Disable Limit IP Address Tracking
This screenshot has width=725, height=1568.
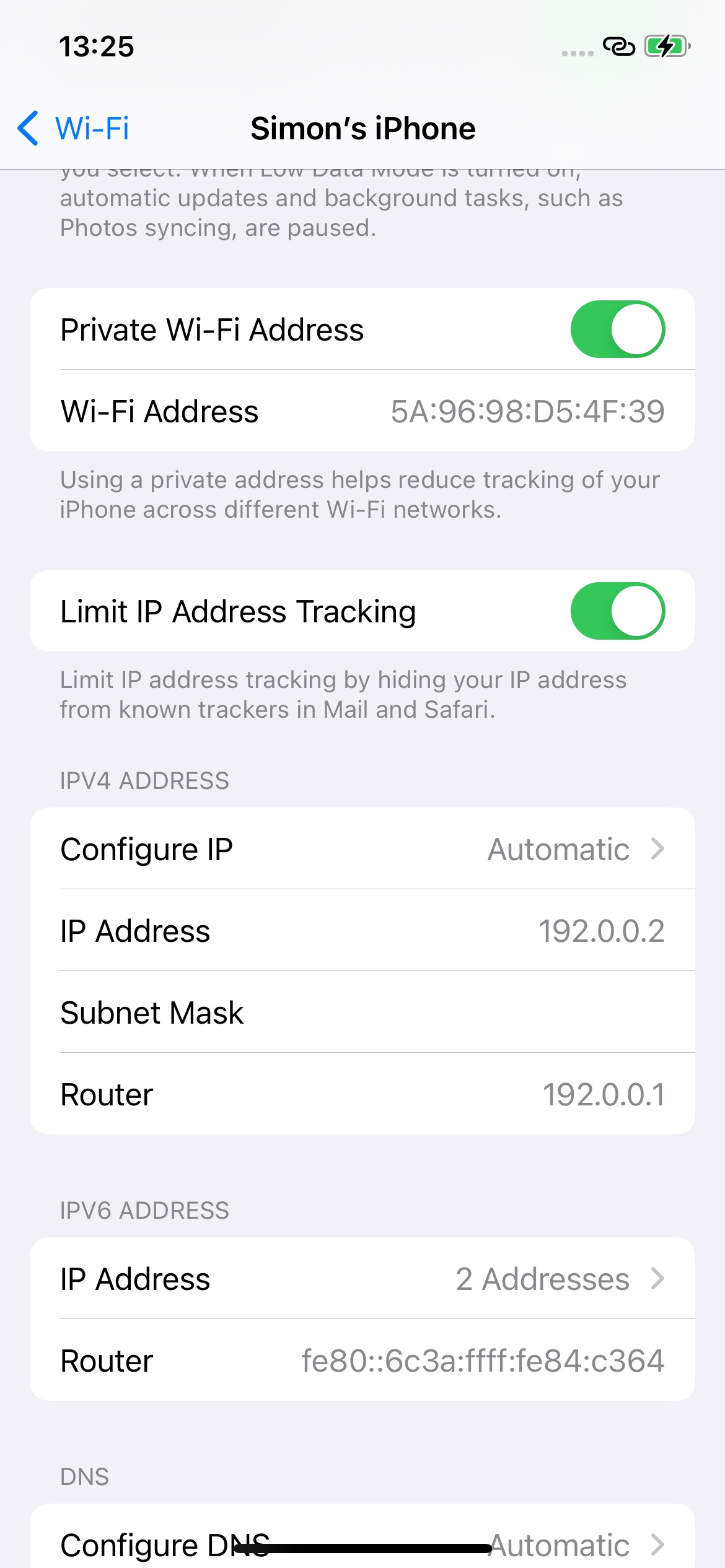(x=617, y=611)
